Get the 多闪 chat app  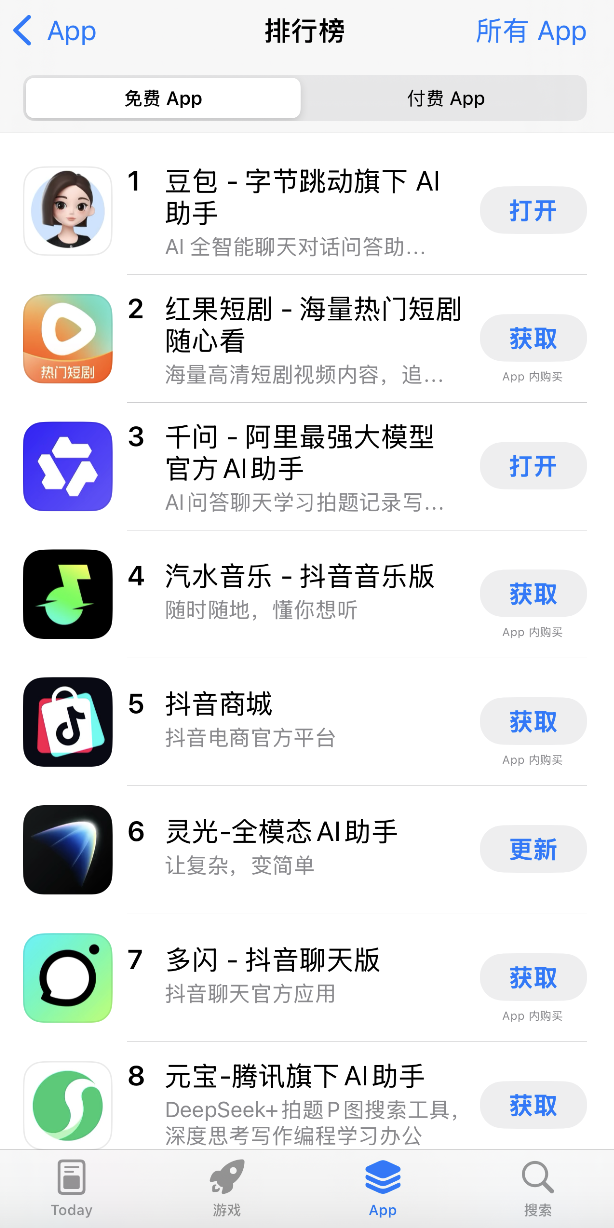[x=532, y=978]
